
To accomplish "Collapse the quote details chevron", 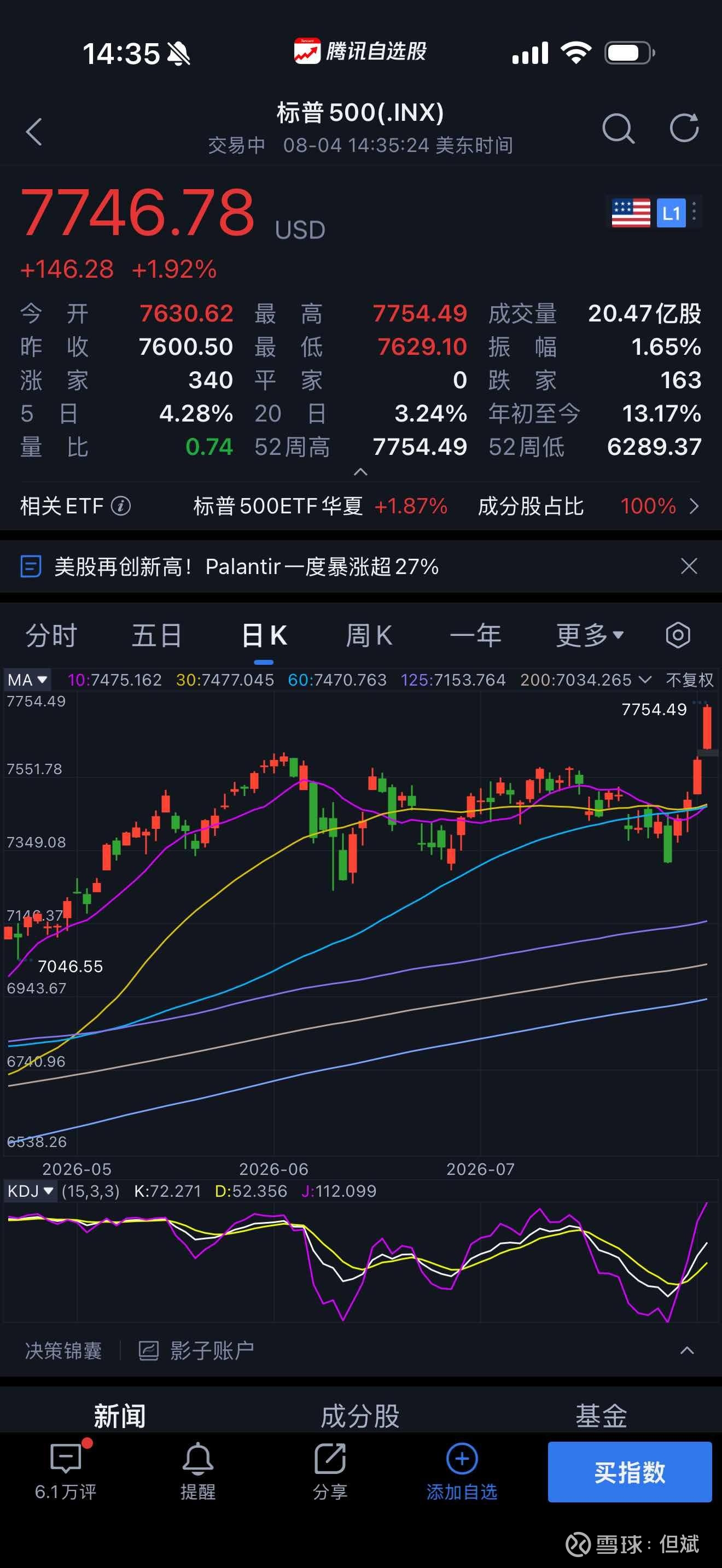I will coord(360,472).
